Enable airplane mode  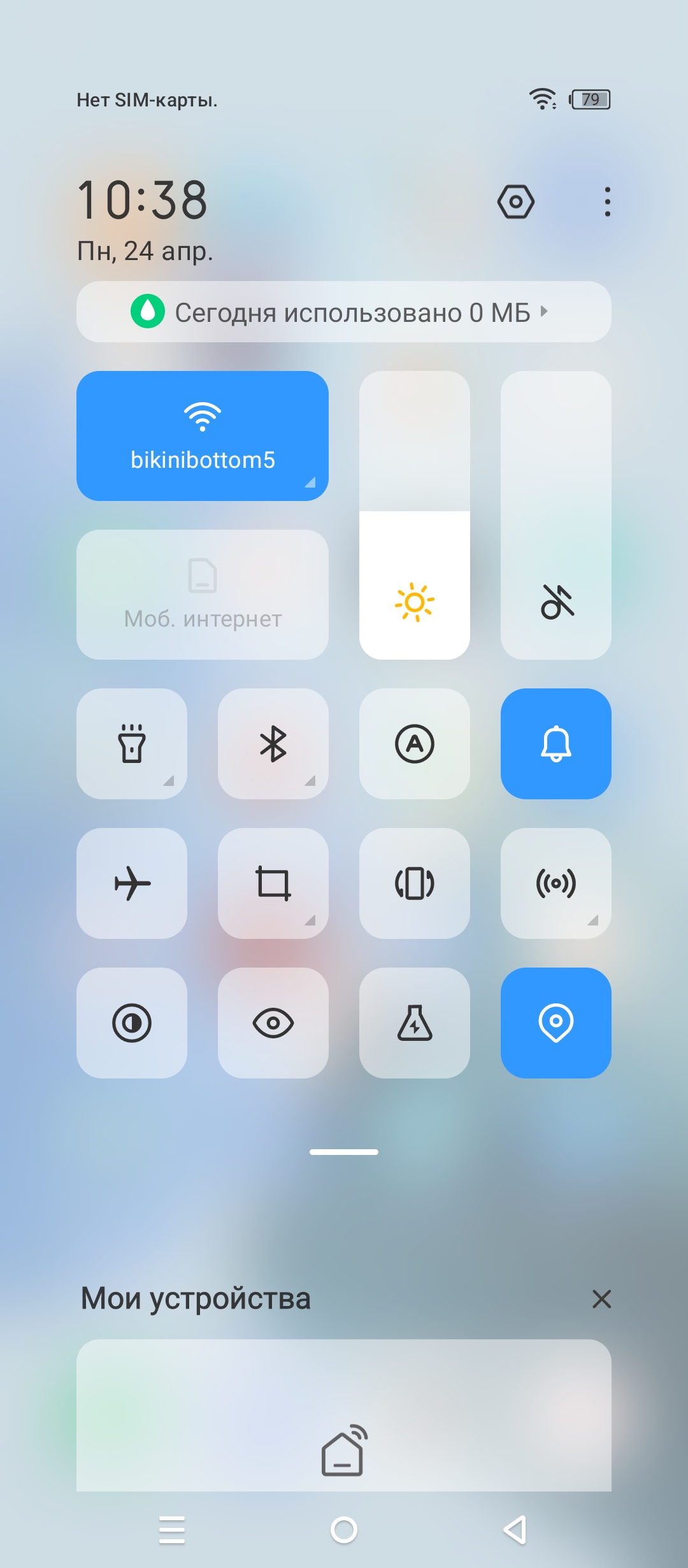click(132, 883)
